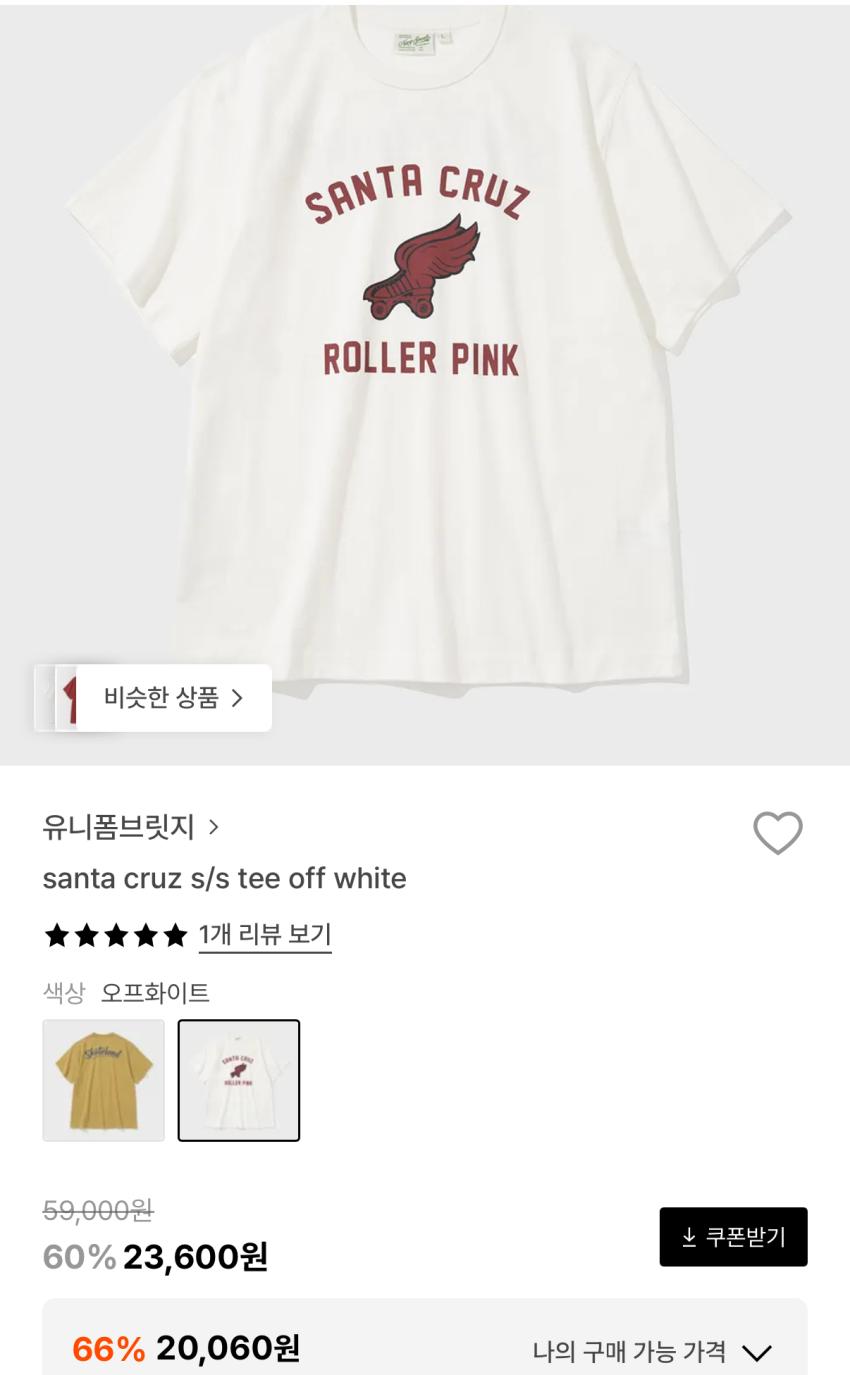Select the off white tee color option

239,1080
